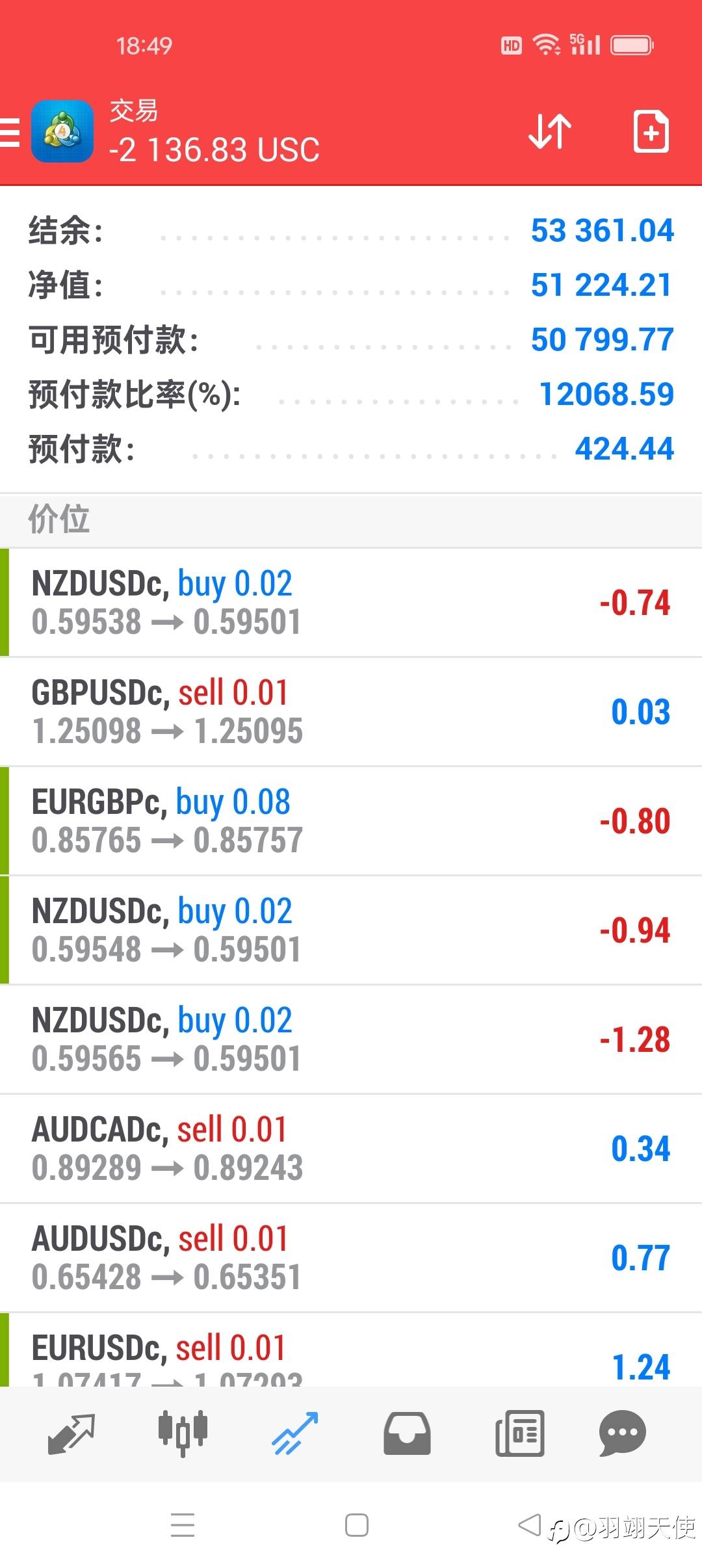The width and height of the screenshot is (702, 1568).
Task: Create a new order
Action: (x=651, y=132)
